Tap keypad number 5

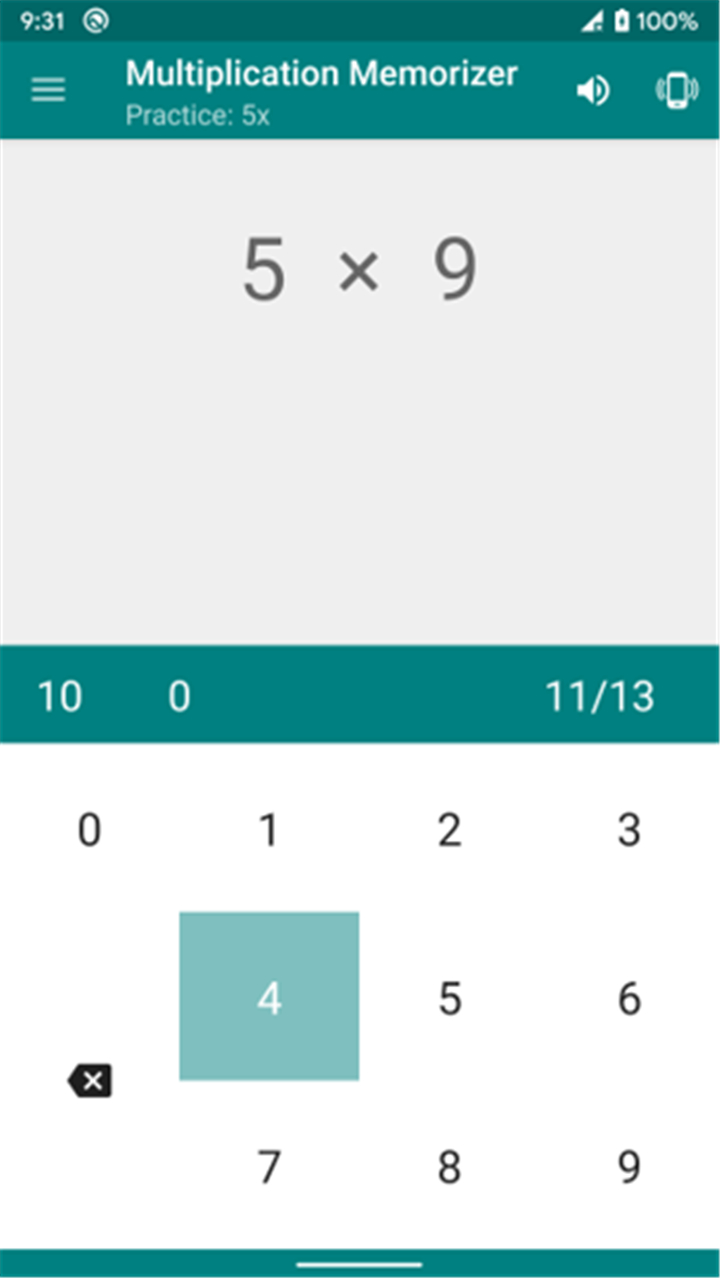(x=449, y=997)
